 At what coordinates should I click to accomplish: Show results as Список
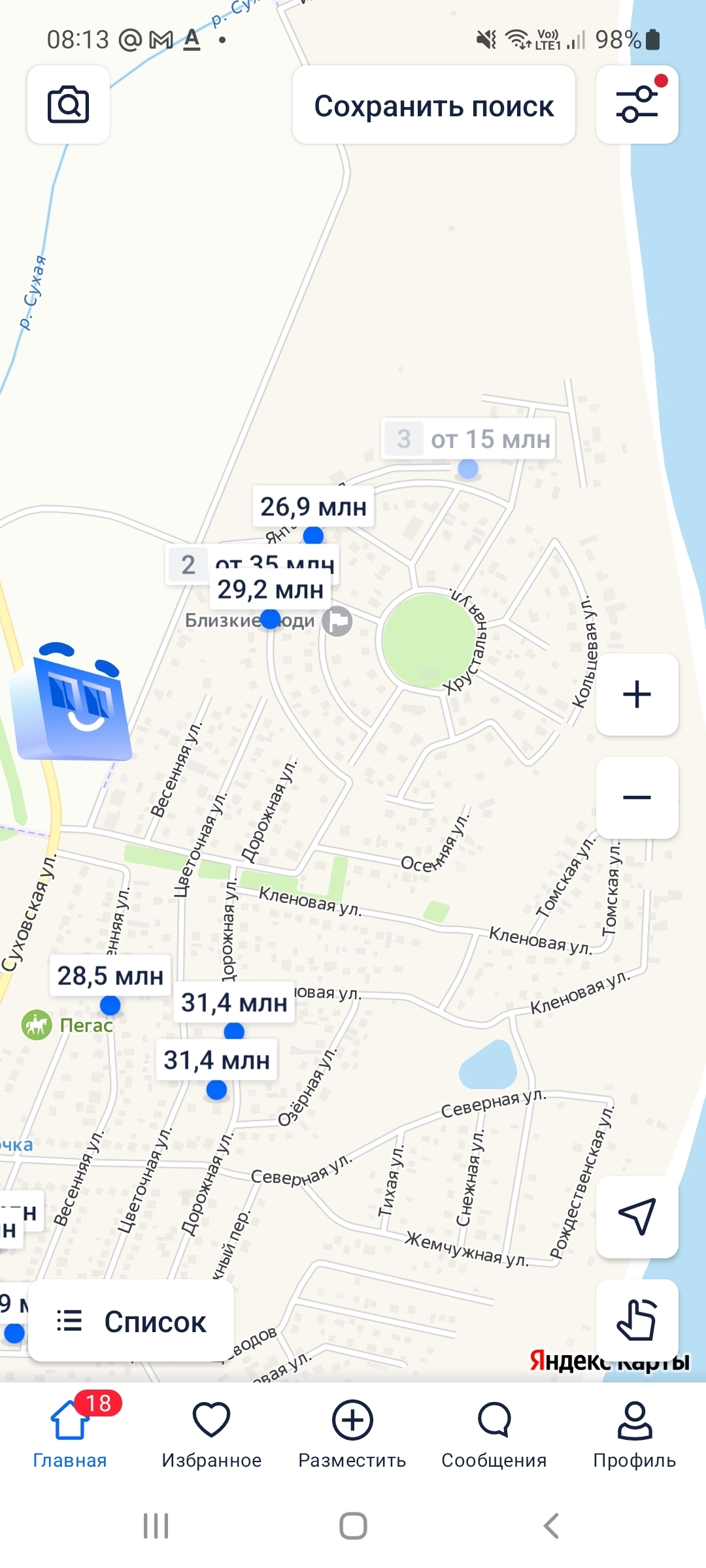coord(131,1321)
